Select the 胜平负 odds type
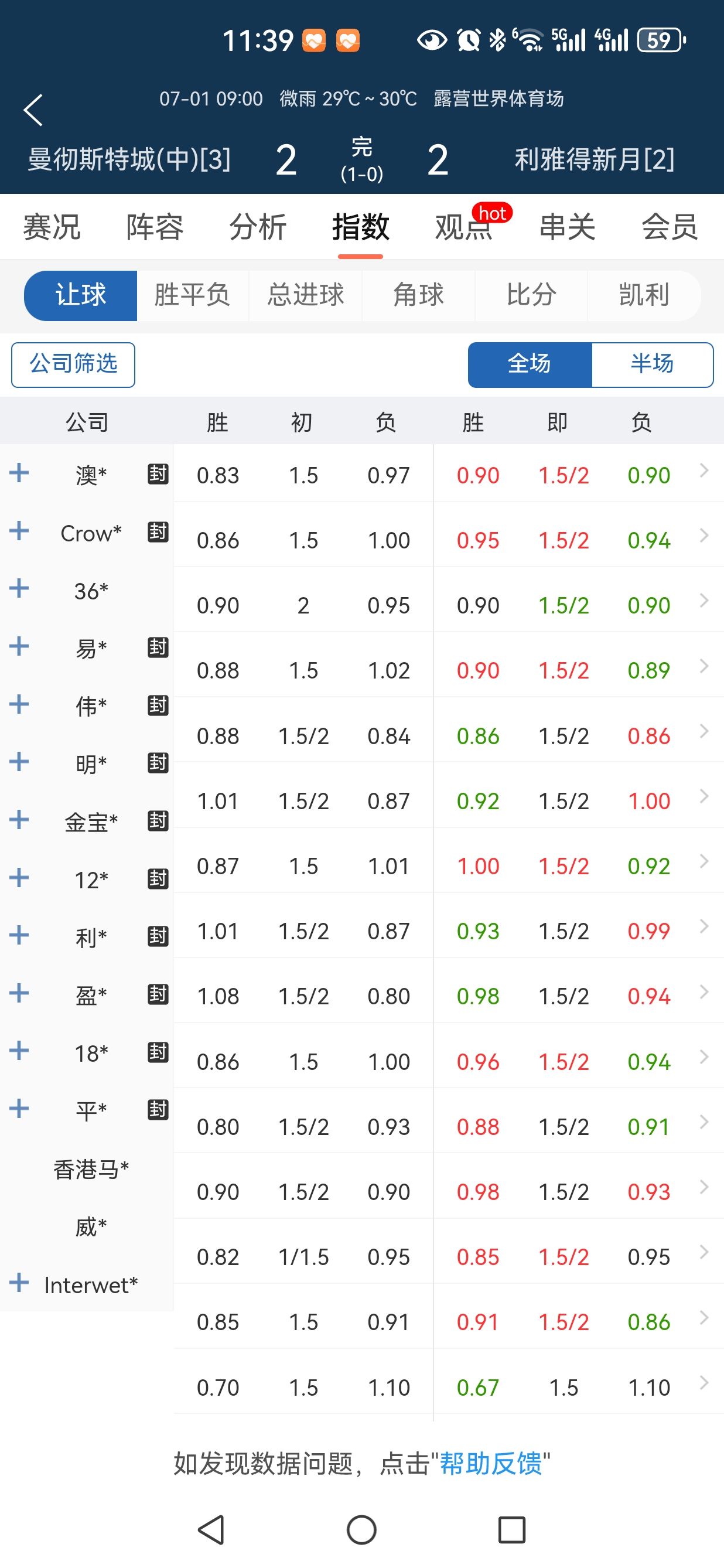724x1568 pixels. click(x=192, y=295)
